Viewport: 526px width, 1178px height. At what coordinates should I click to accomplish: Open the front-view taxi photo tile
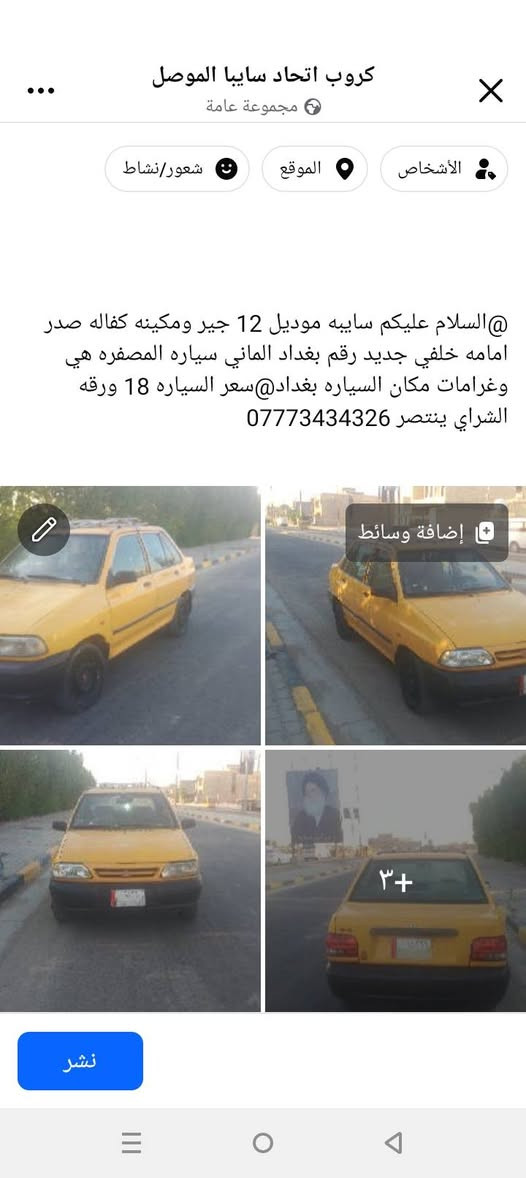[x=130, y=880]
